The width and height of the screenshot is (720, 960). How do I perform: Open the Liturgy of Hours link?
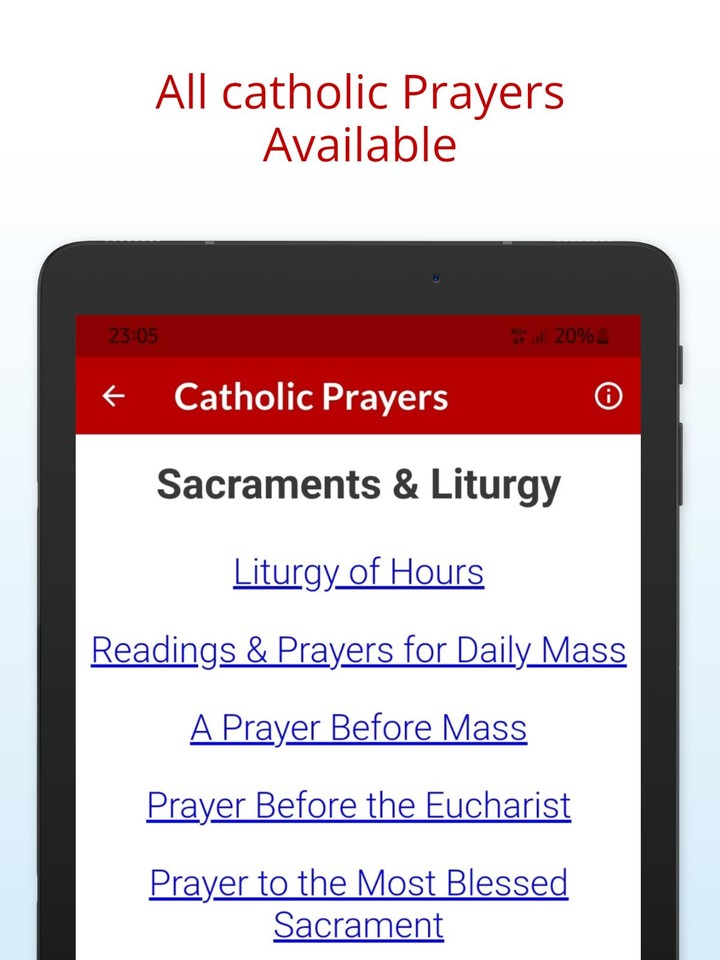pos(358,571)
